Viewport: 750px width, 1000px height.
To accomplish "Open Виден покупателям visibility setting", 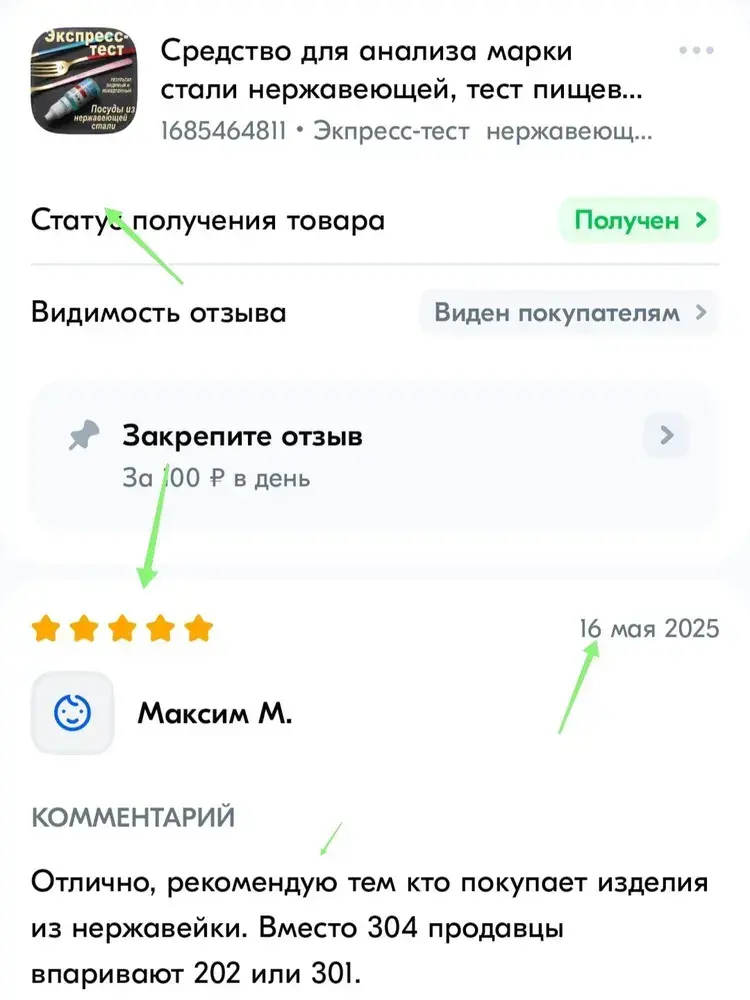I will (x=569, y=313).
